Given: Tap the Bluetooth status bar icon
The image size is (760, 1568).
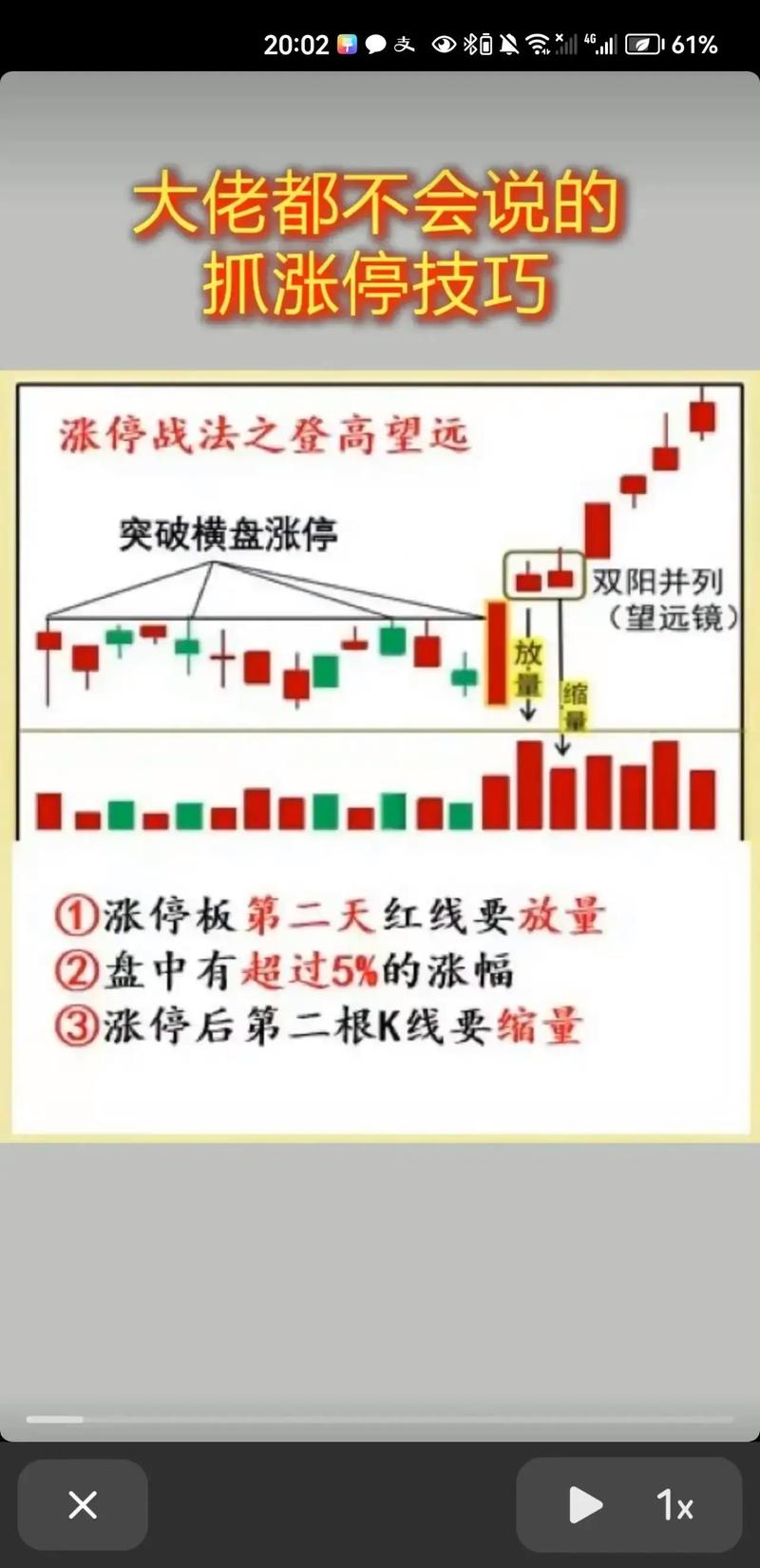Looking at the screenshot, I should [469, 45].
